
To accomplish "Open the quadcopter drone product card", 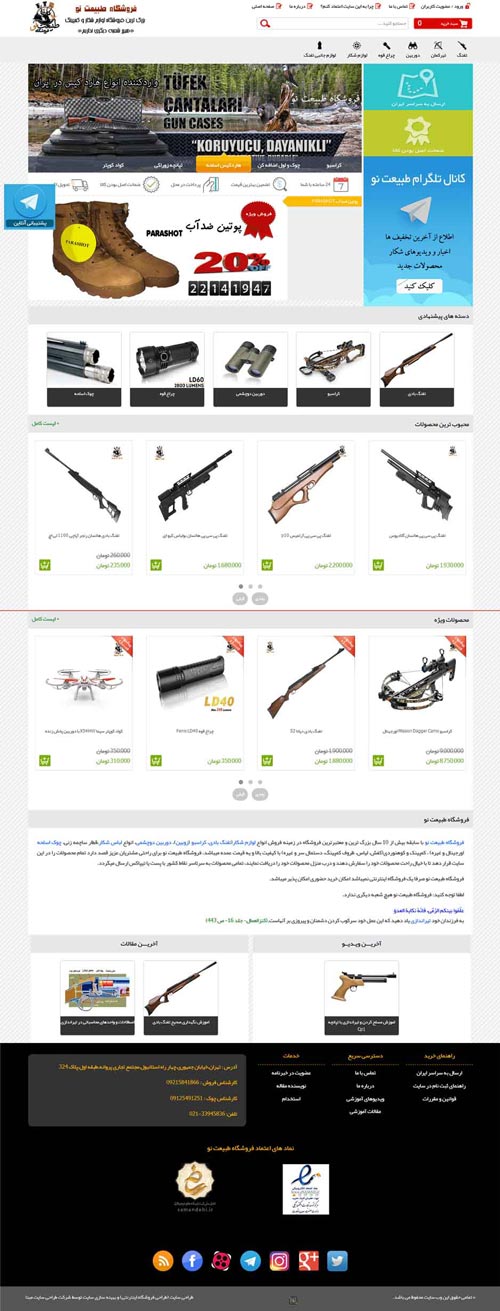I will pos(84,704).
